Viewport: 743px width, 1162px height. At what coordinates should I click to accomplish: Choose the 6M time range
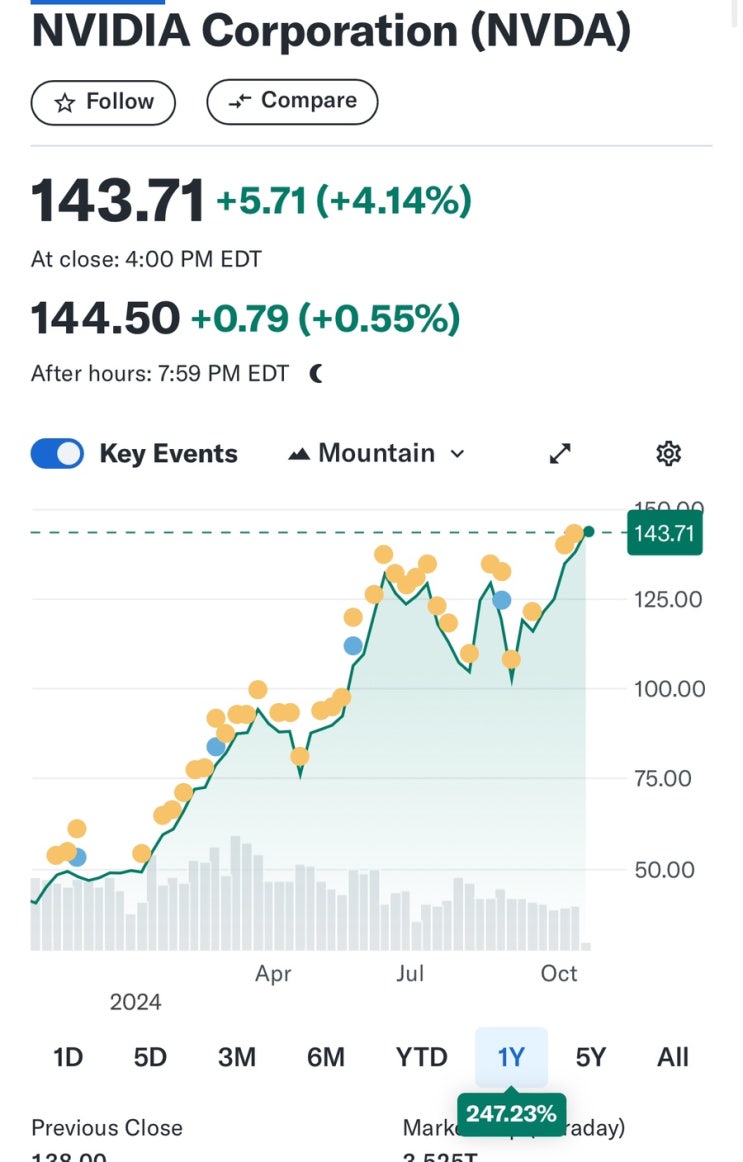click(x=326, y=1057)
